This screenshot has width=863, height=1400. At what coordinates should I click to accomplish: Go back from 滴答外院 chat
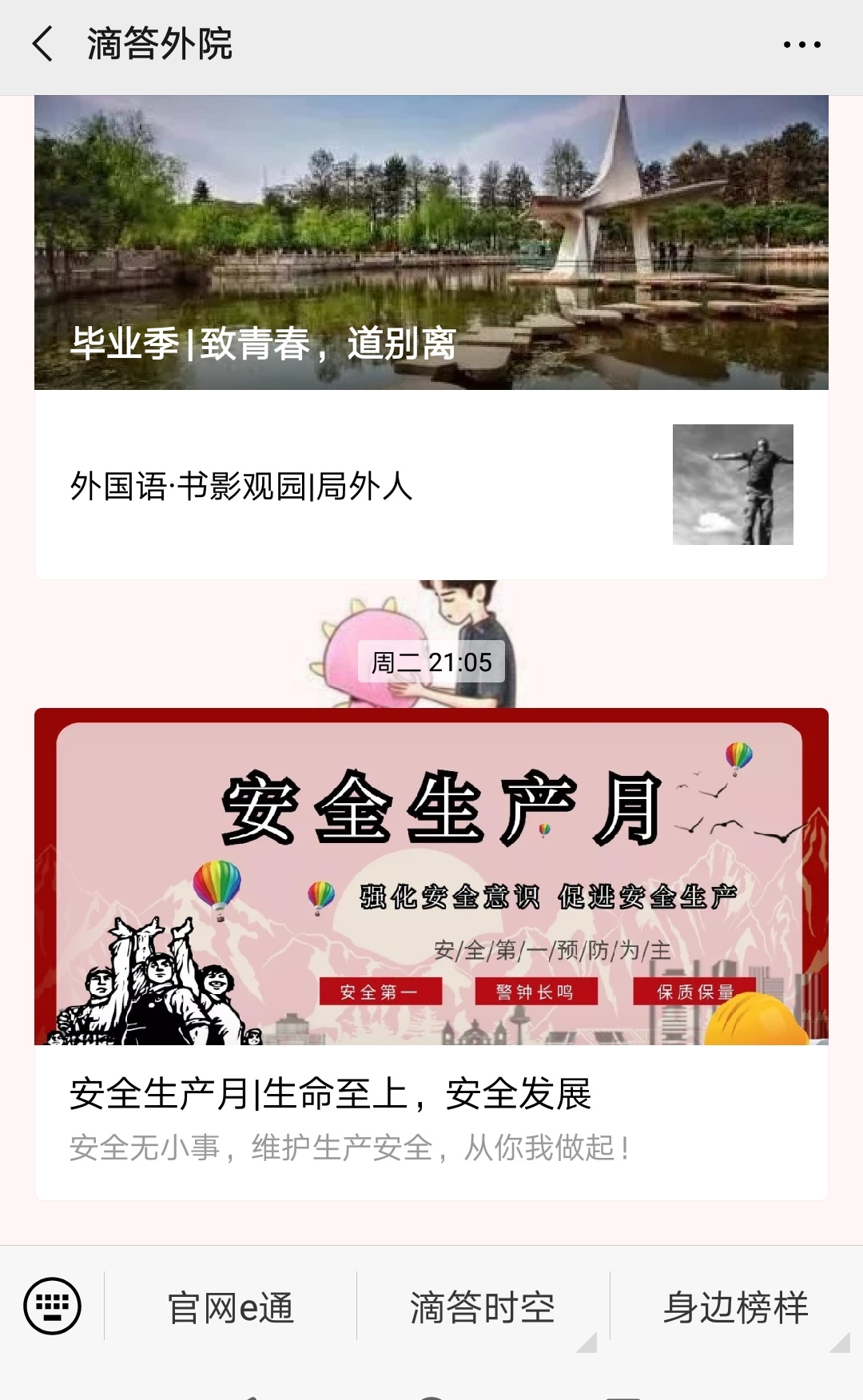point(43,44)
